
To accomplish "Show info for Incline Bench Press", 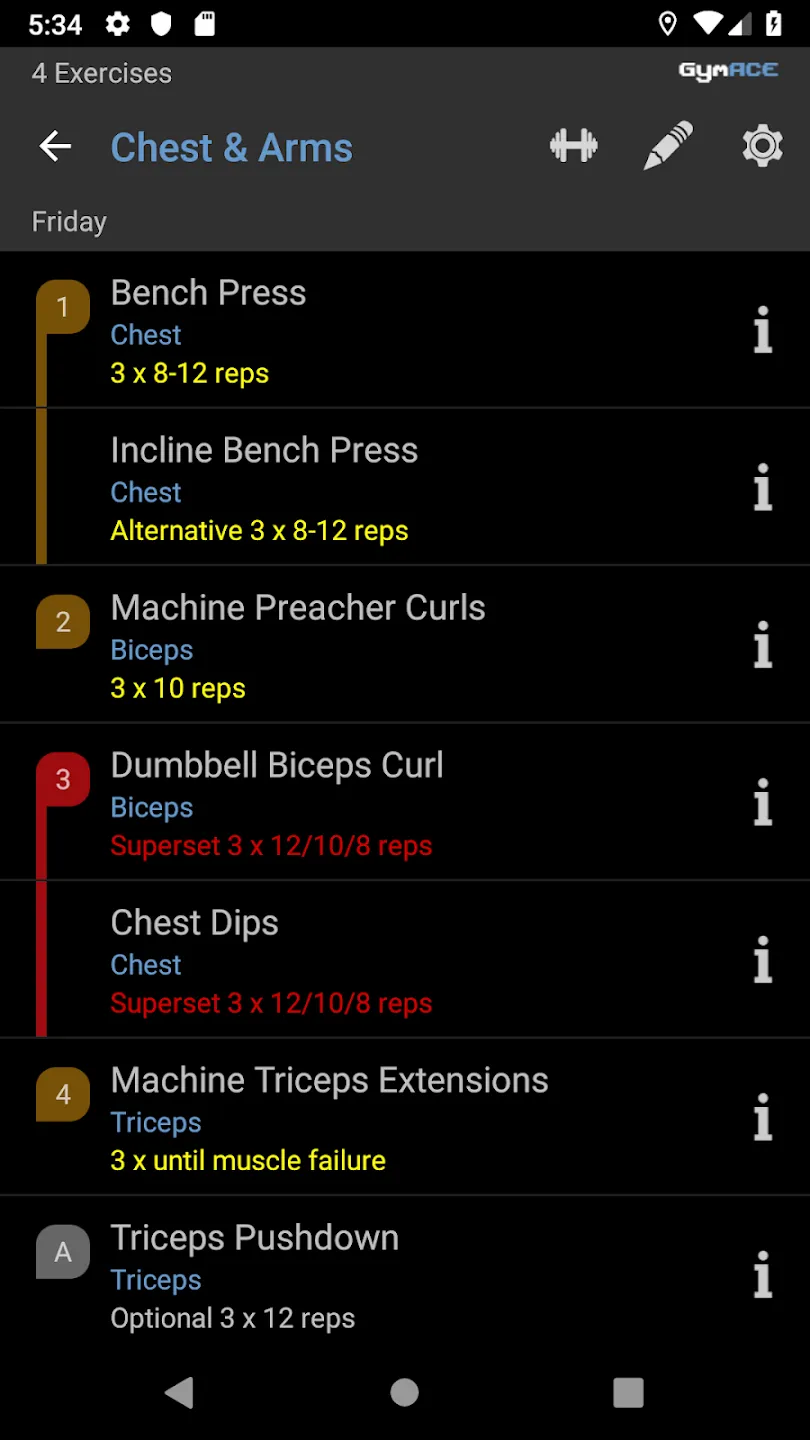I will pyautogui.click(x=763, y=486).
